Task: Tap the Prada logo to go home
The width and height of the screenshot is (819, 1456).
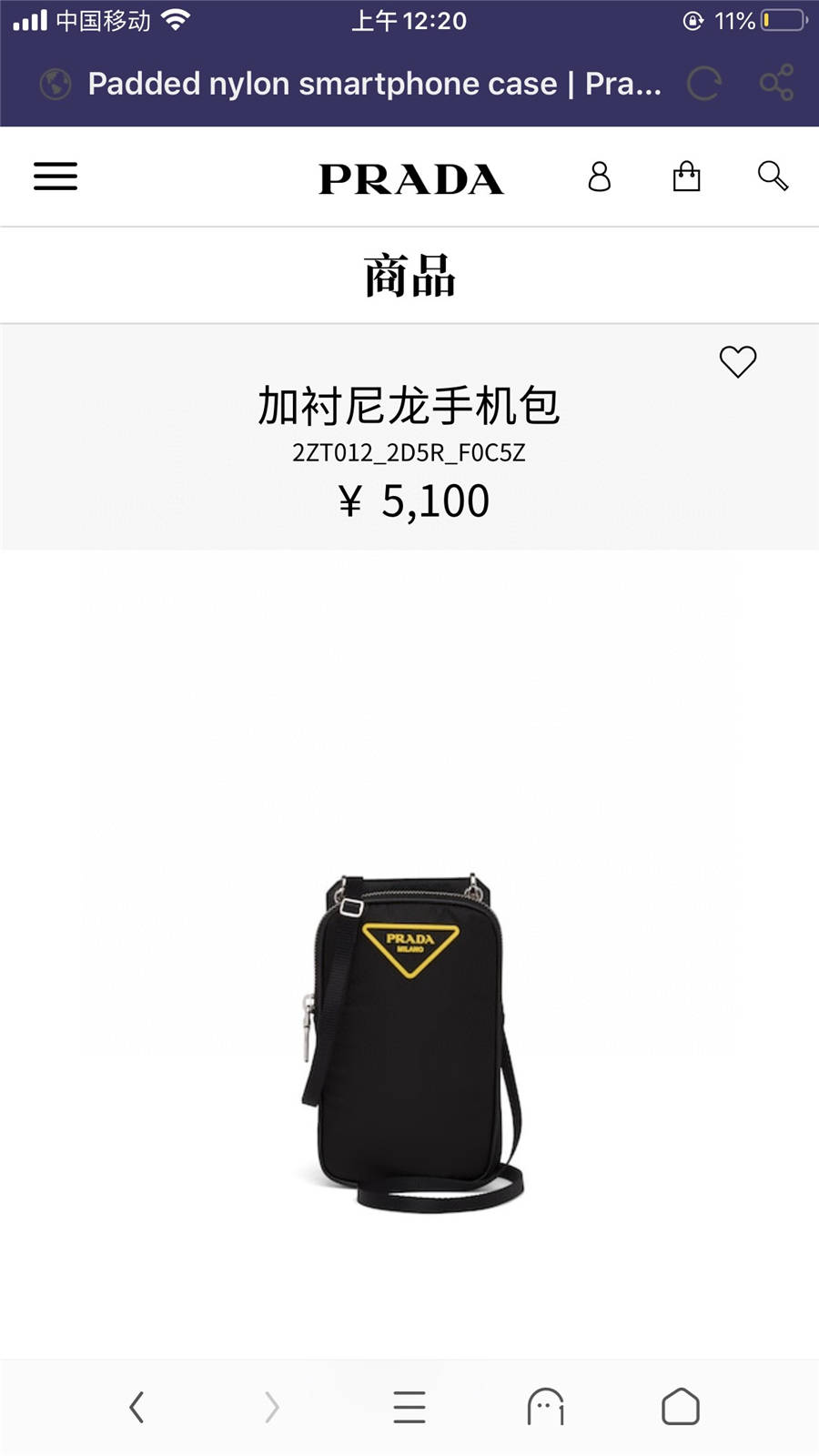Action: [410, 178]
